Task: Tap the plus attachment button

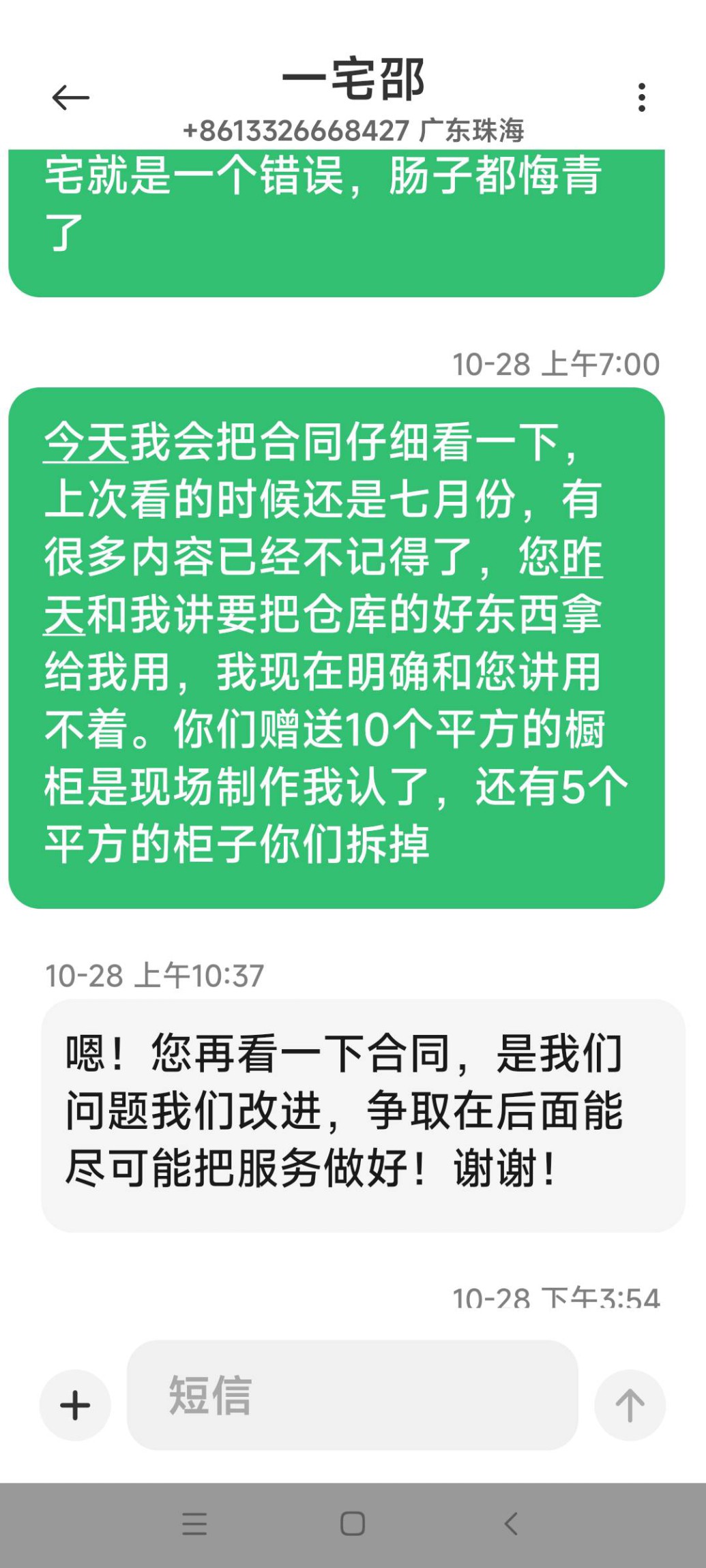Action: click(75, 1405)
